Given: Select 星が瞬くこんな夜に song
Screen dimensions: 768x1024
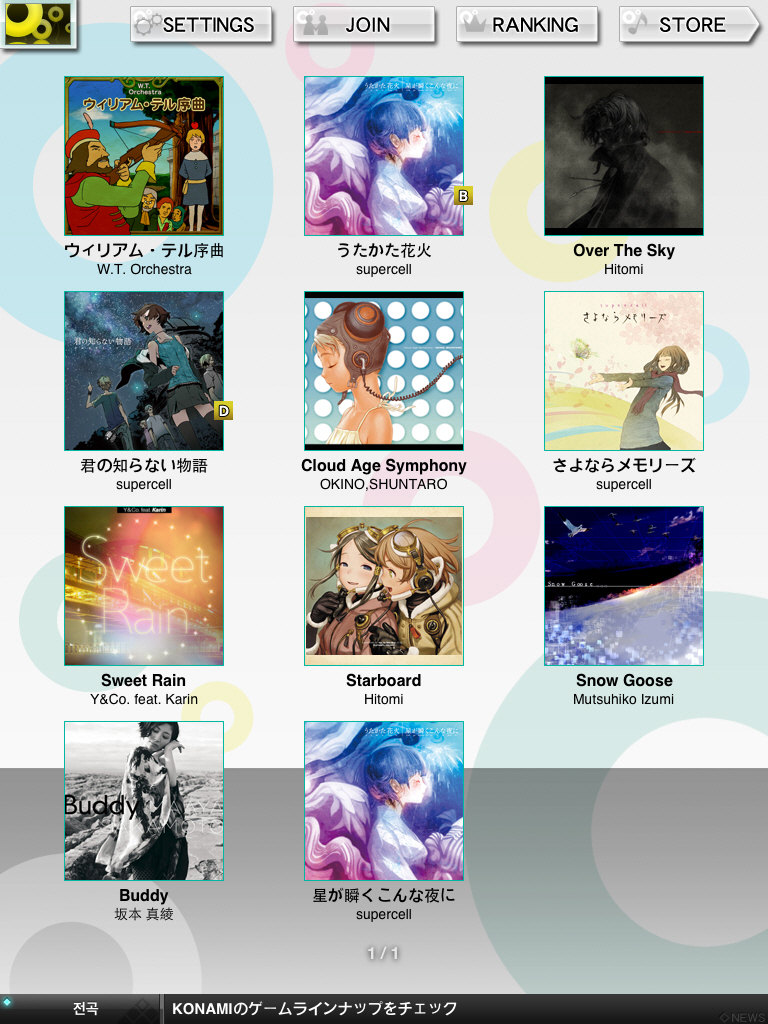Looking at the screenshot, I should click(384, 801).
